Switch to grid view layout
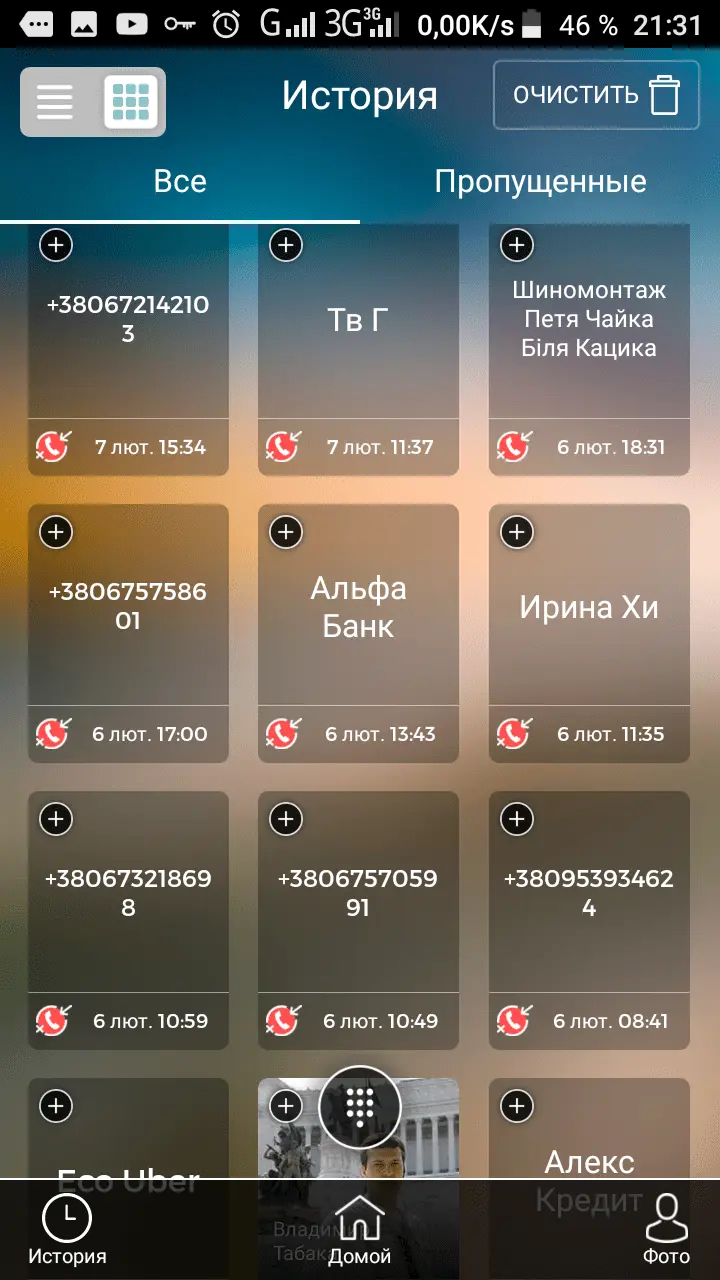 pyautogui.click(x=131, y=101)
